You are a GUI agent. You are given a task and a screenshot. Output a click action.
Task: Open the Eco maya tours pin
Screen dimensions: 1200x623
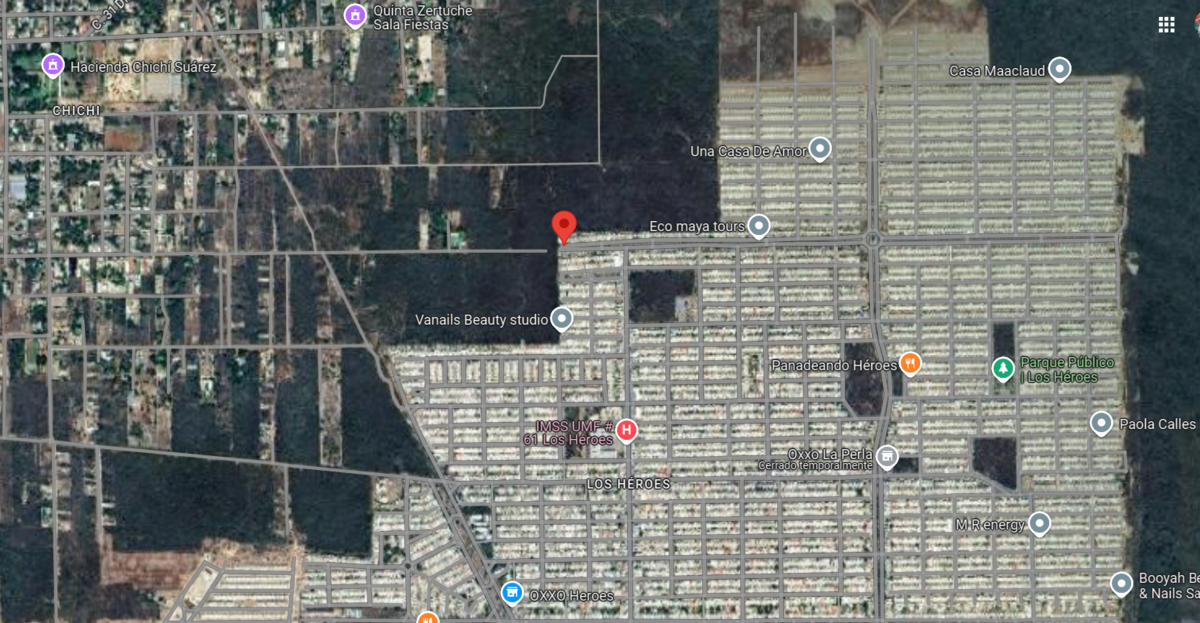(x=759, y=226)
